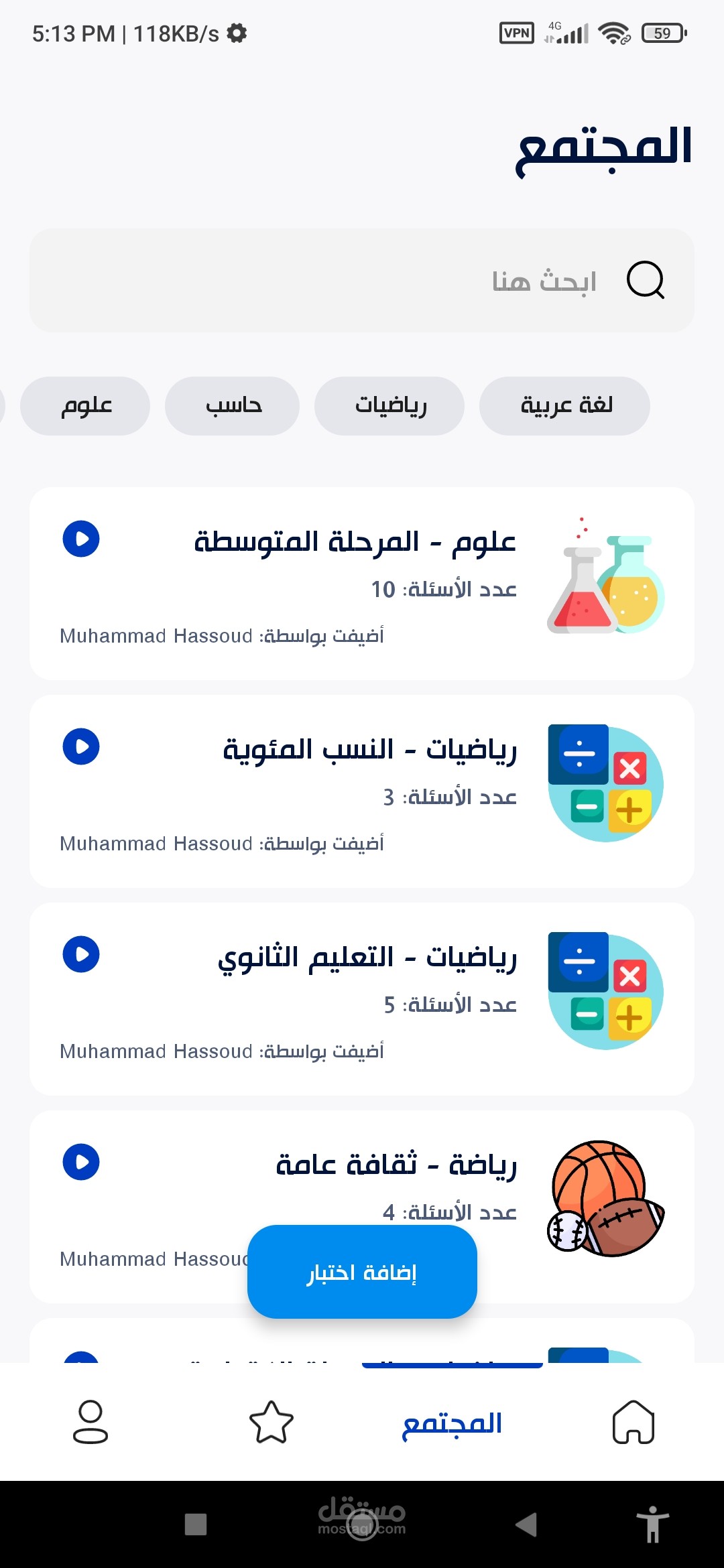The image size is (724, 1568).
Task: Open the profile tab
Action: pyautogui.click(x=90, y=1422)
